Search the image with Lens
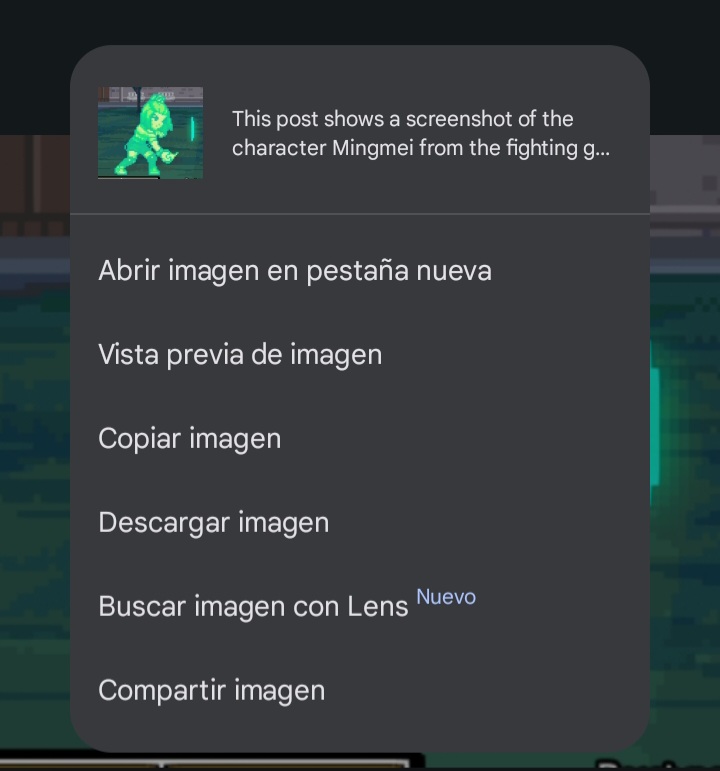The width and height of the screenshot is (720, 771). pos(254,606)
